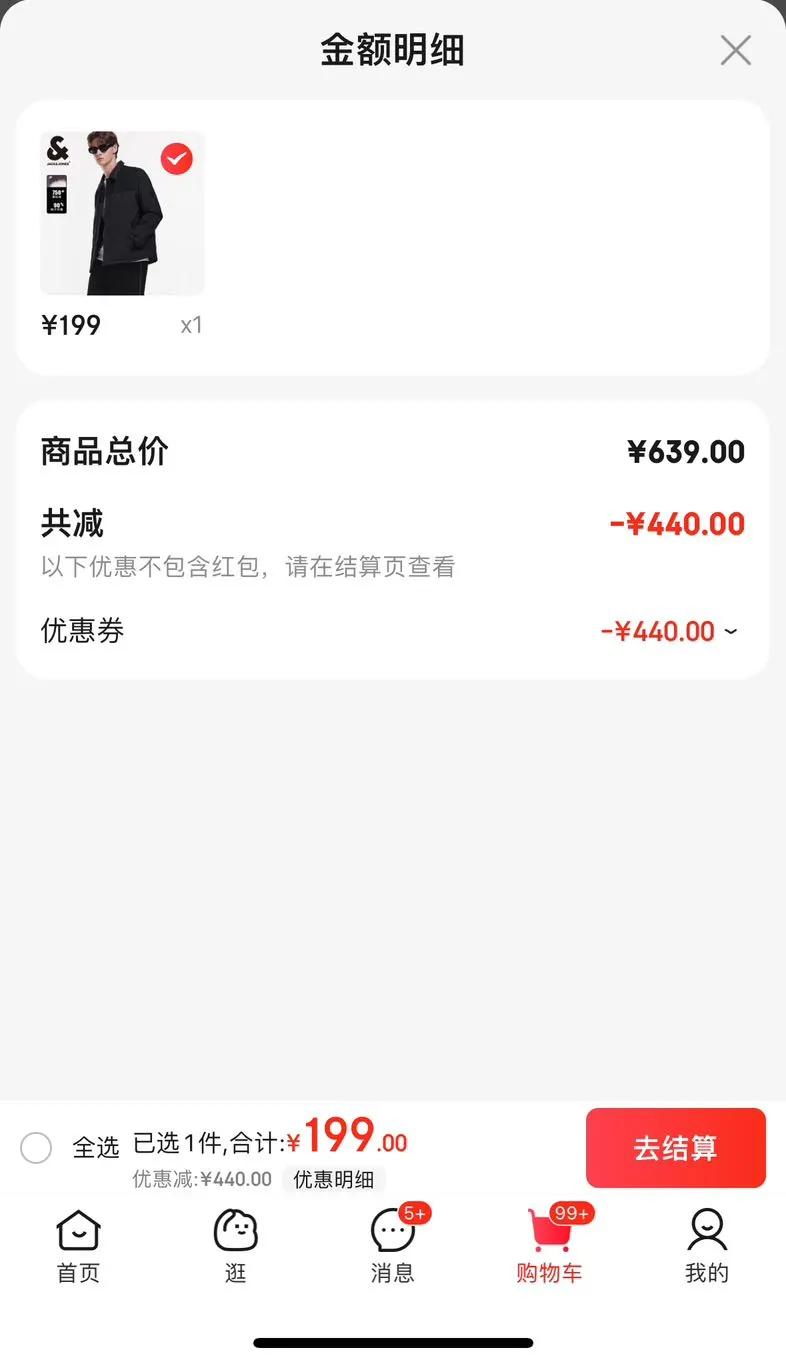Close the 金额明细 panel
Viewport: 786px width, 1364px height.
pos(735,50)
